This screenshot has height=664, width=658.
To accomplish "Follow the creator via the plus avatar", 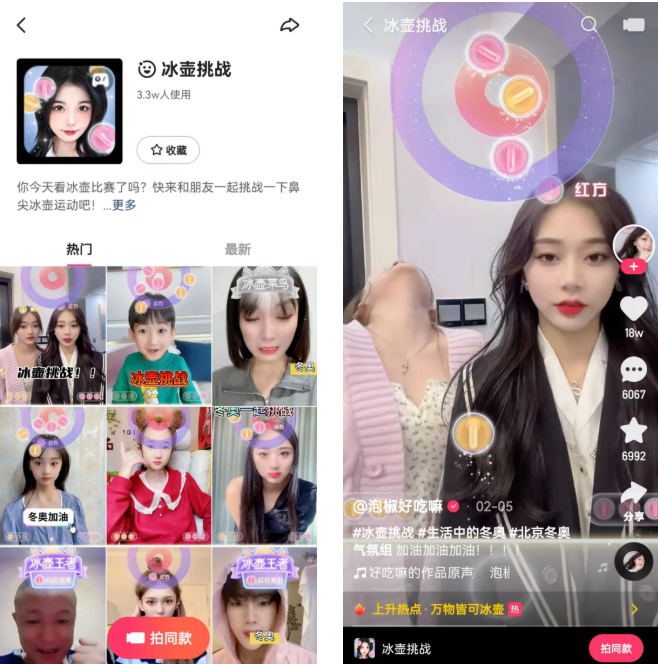I will (633, 267).
